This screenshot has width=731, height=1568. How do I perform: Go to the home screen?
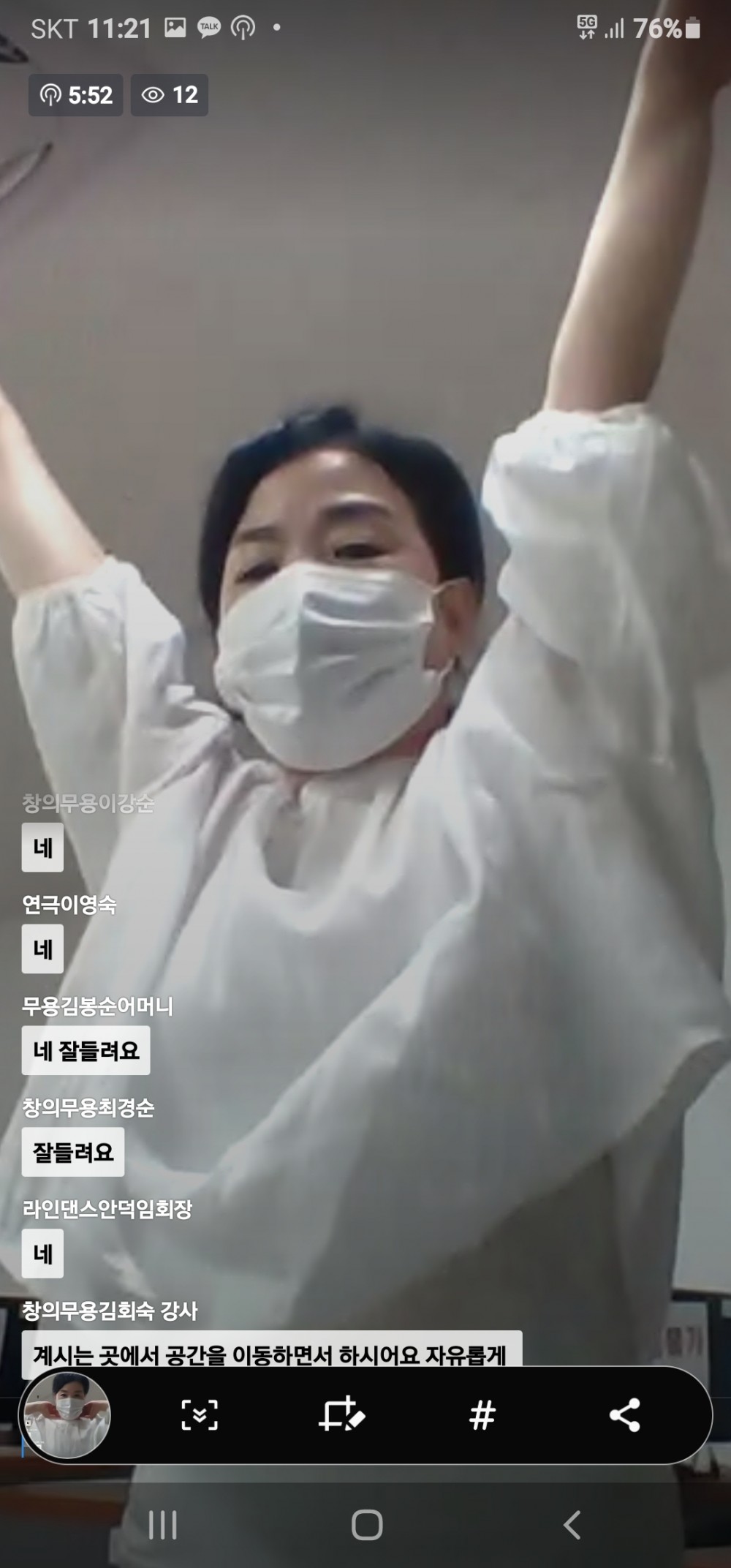(x=367, y=1526)
